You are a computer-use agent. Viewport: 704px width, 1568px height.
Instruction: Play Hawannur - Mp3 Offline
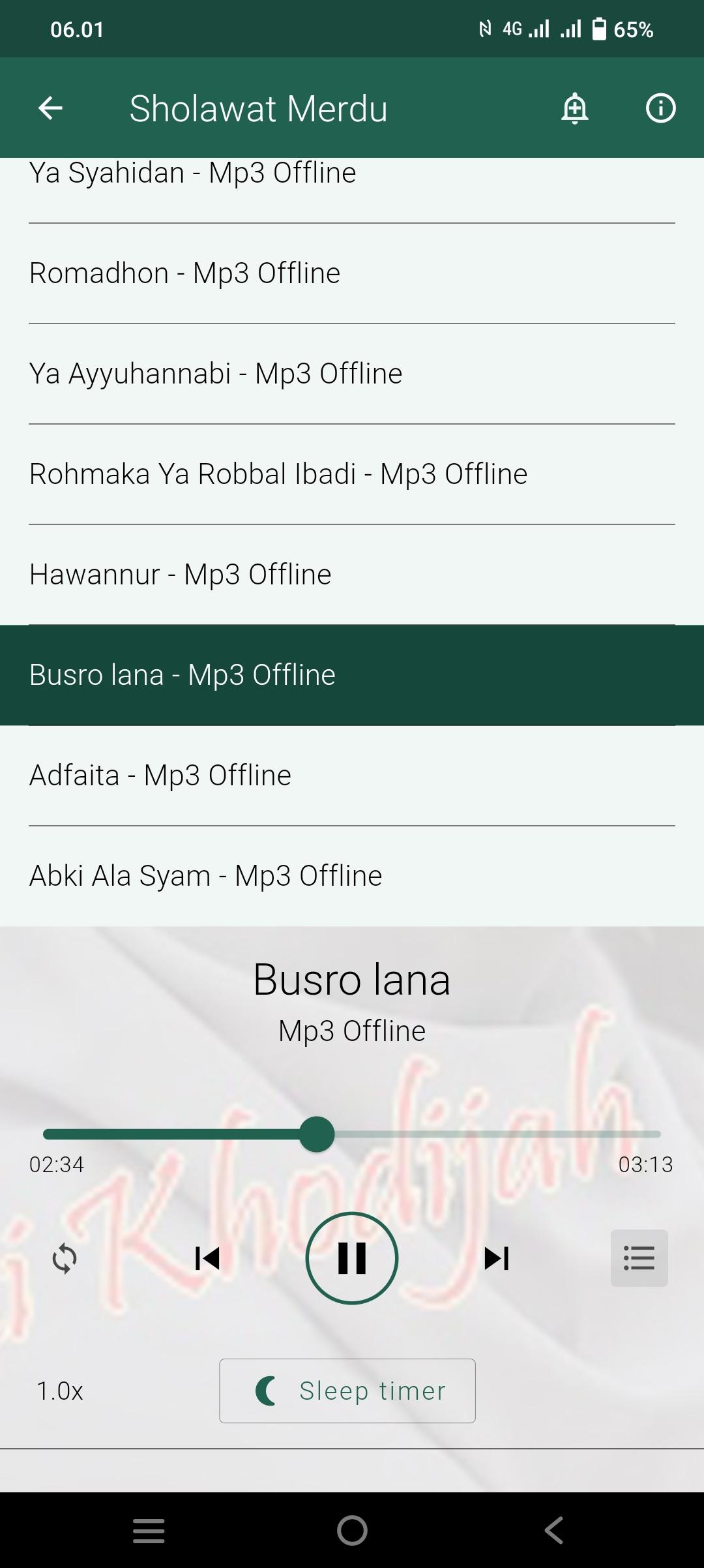click(352, 575)
